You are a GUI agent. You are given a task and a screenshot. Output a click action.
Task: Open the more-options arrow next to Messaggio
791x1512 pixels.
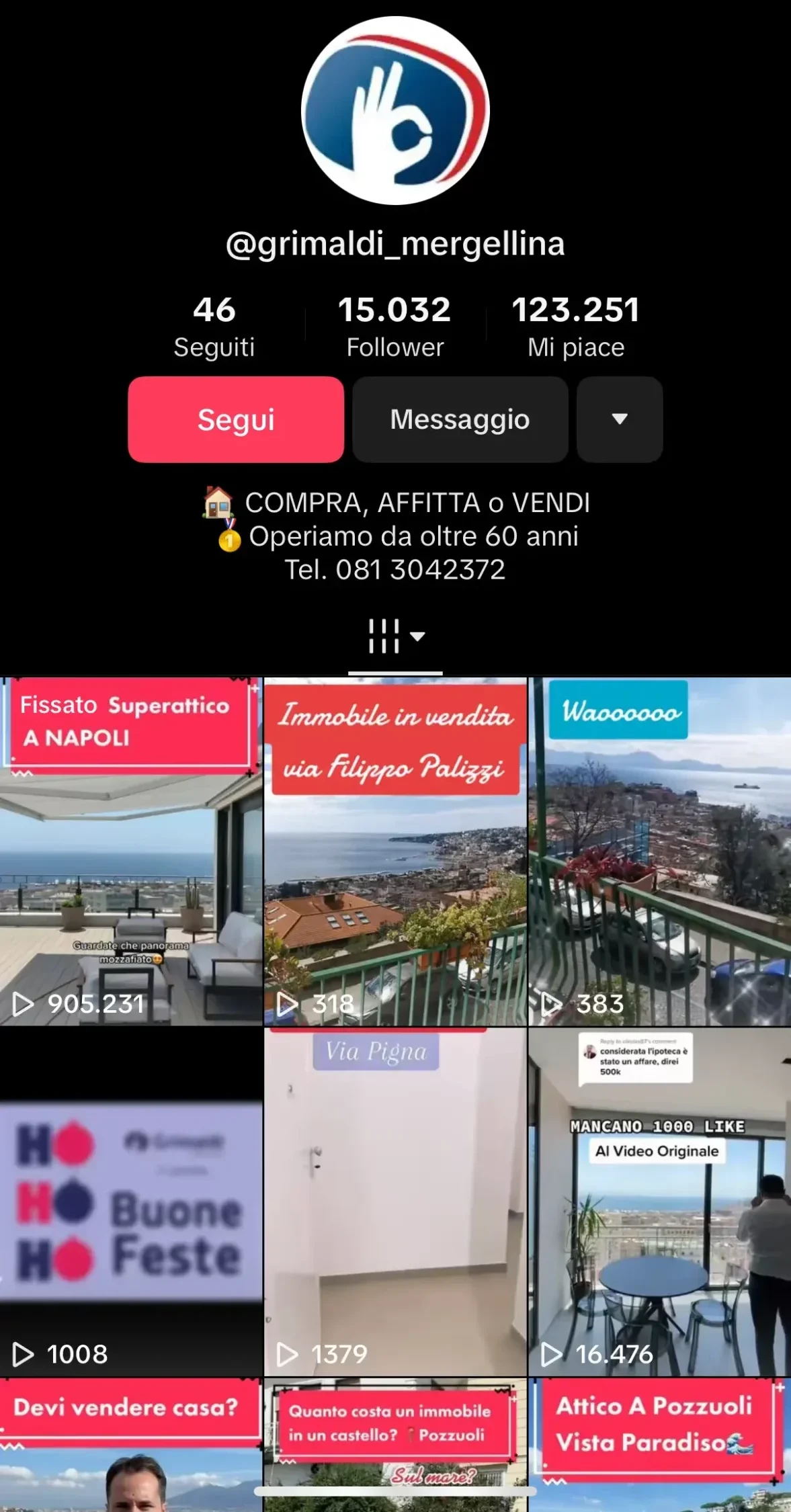[x=619, y=419]
